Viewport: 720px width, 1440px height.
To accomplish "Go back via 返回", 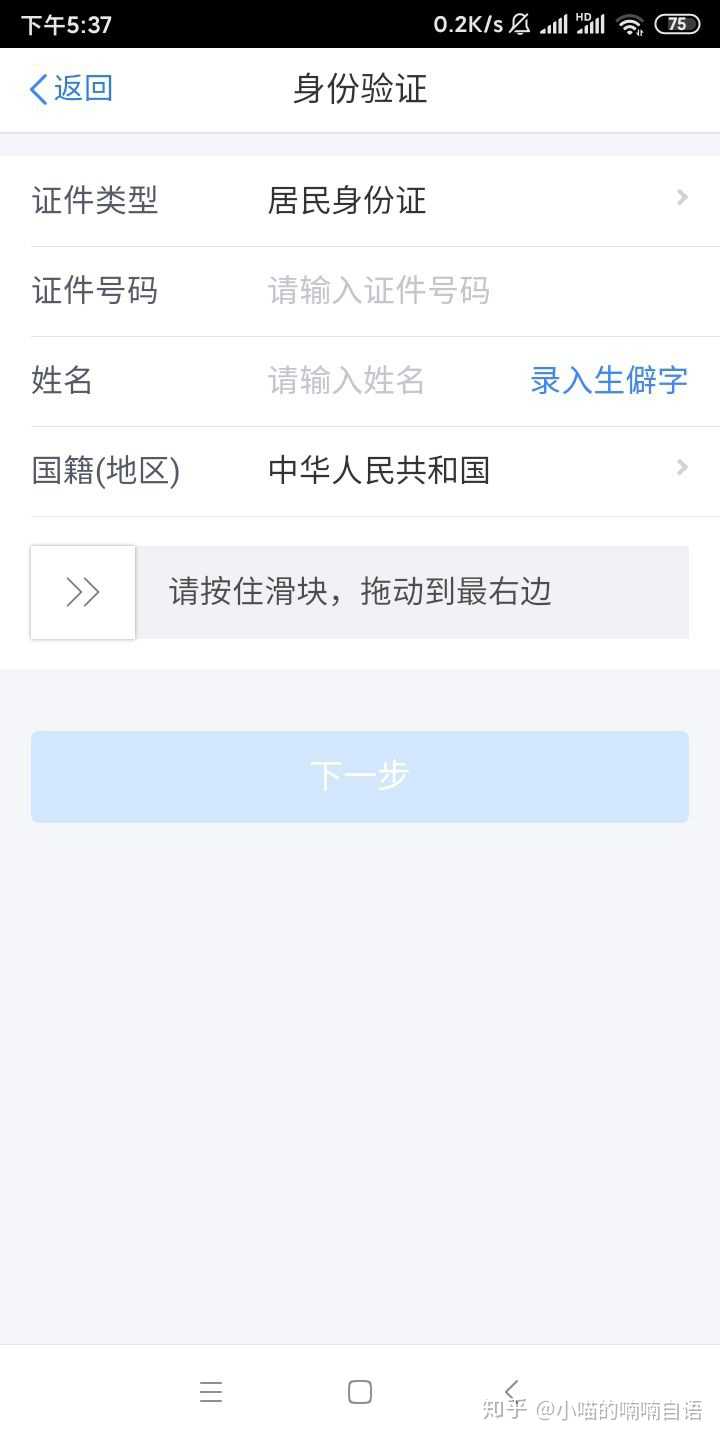I will [x=70, y=89].
